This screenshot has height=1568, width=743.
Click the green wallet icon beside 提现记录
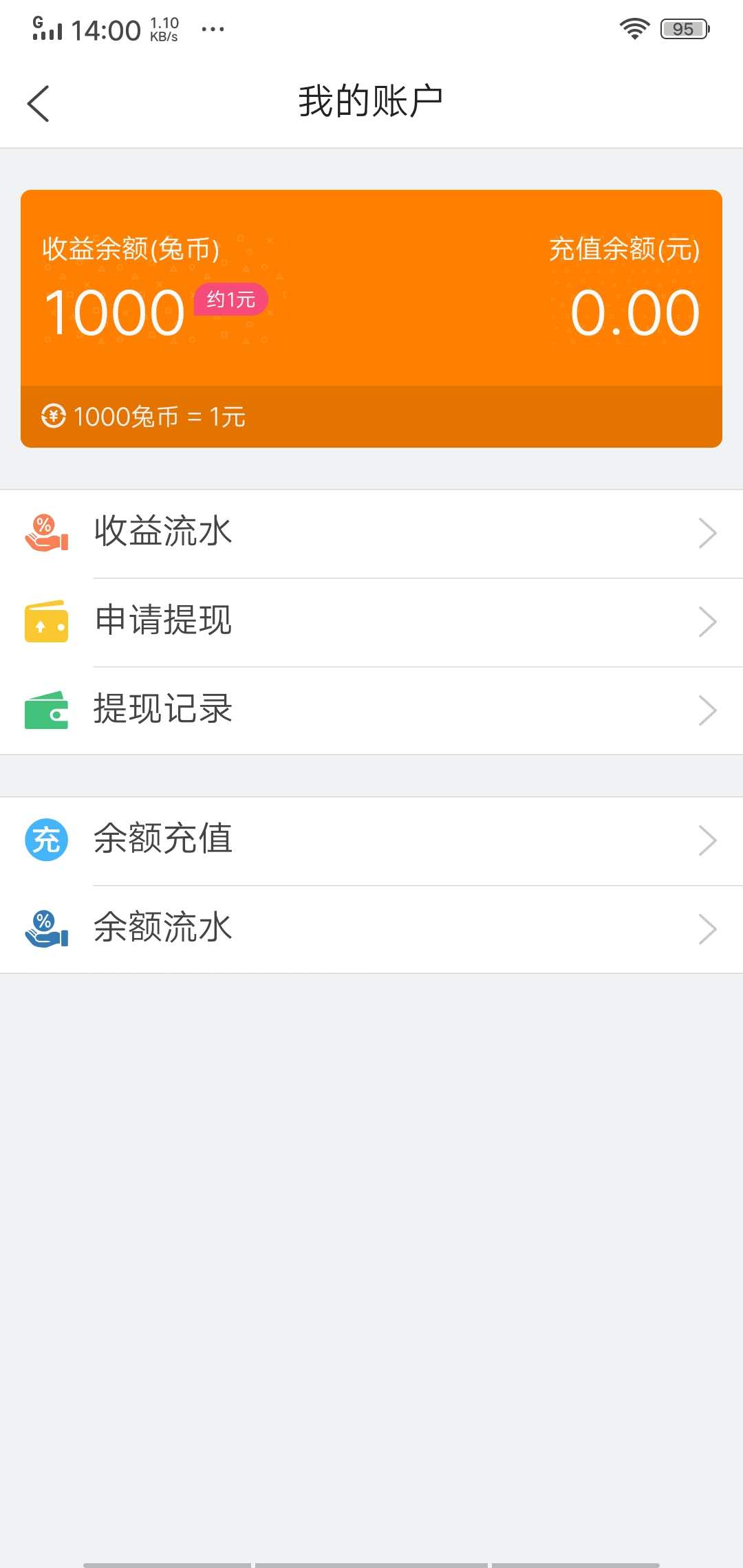[x=45, y=710]
